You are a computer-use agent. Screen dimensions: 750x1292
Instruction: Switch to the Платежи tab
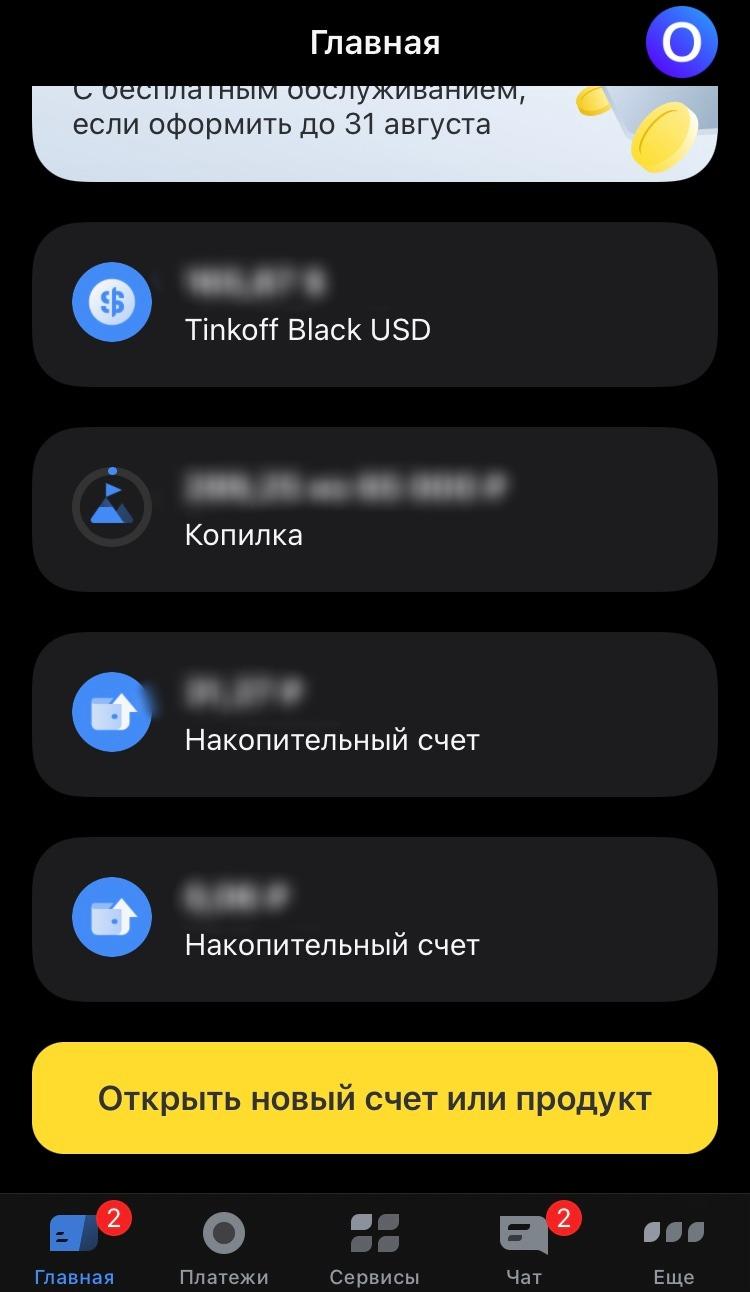click(224, 1246)
